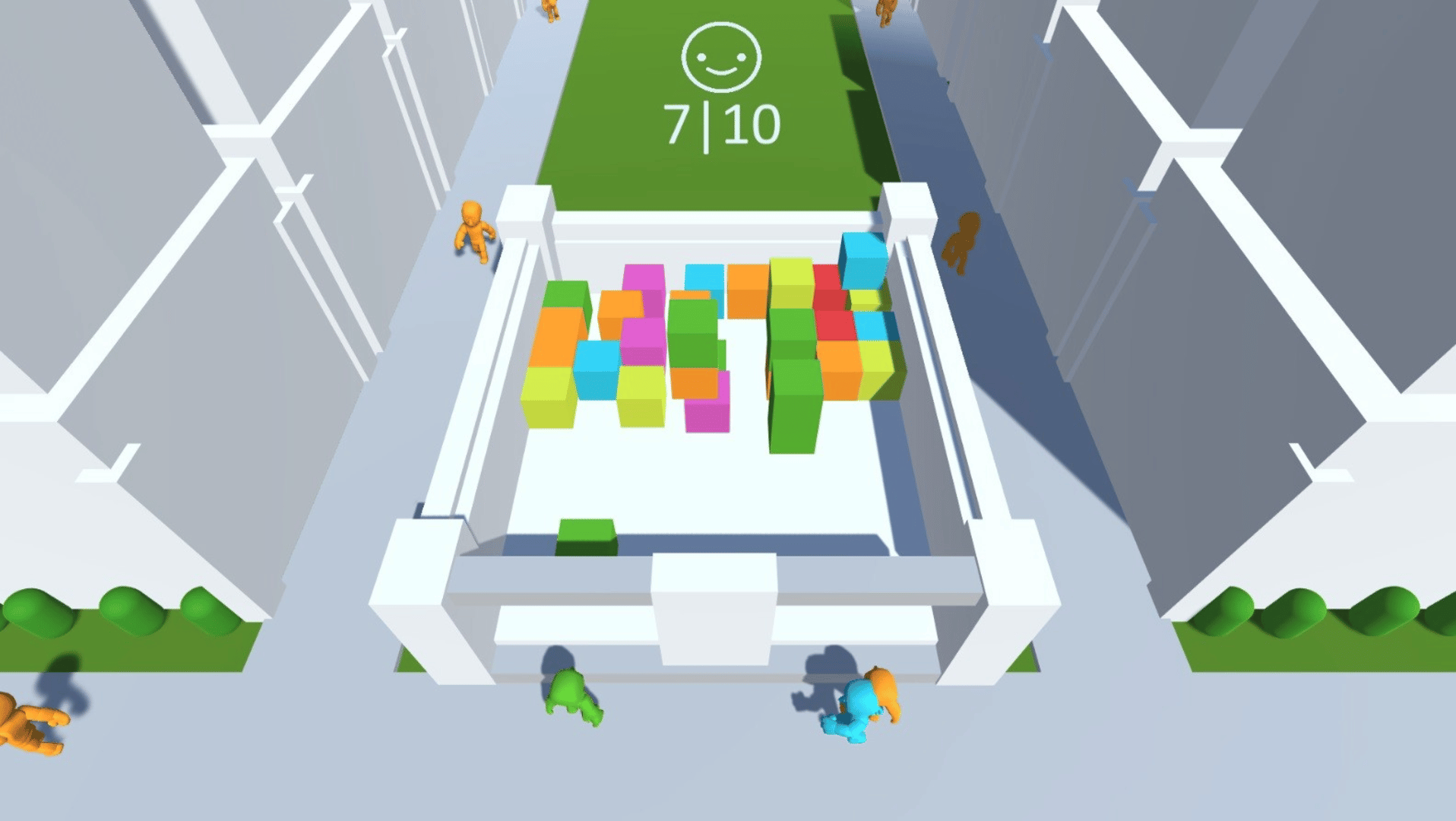Tap the tall green block in the arena
This screenshot has height=821, width=1456.
[795, 407]
